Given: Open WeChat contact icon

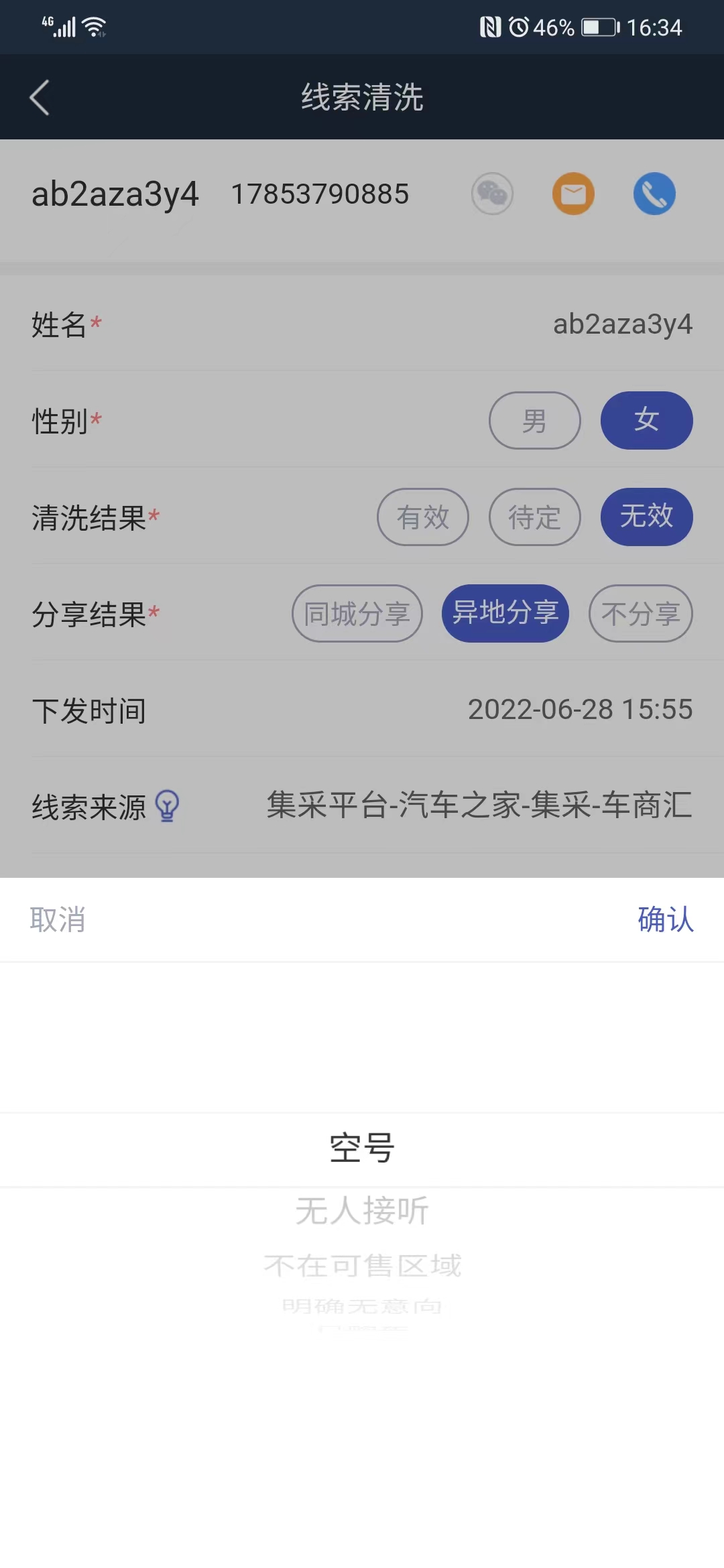Looking at the screenshot, I should pyautogui.click(x=492, y=194).
